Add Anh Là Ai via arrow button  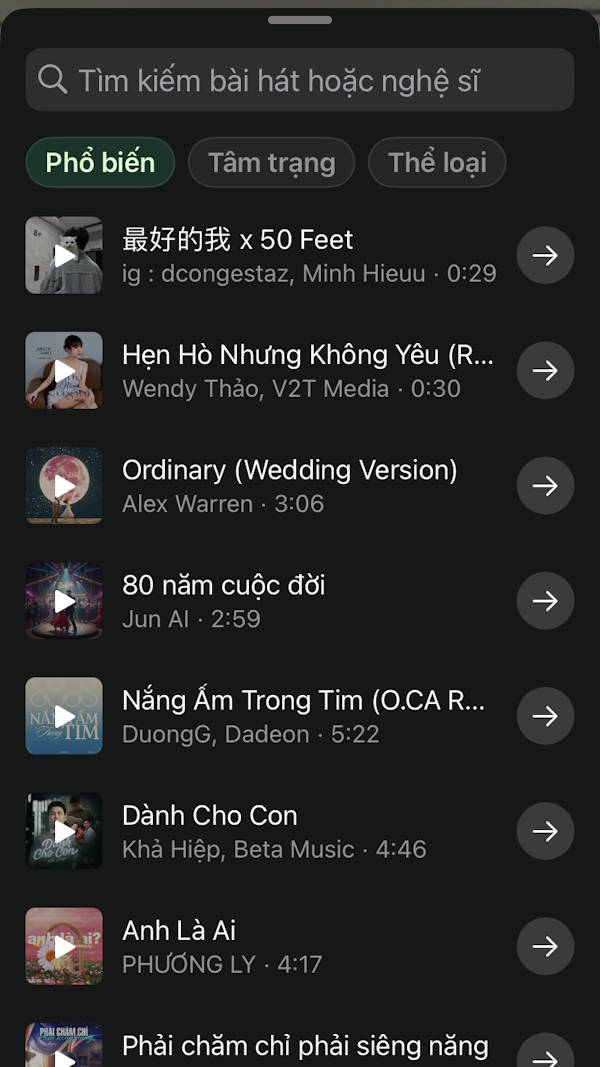[545, 946]
